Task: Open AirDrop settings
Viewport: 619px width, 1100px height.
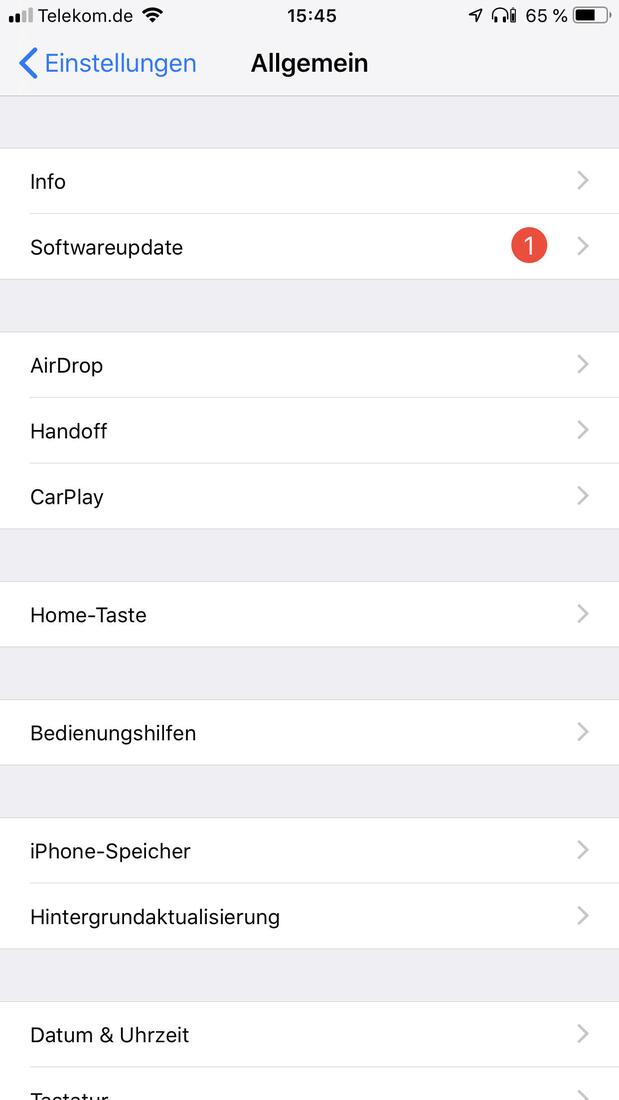Action: 309,365
